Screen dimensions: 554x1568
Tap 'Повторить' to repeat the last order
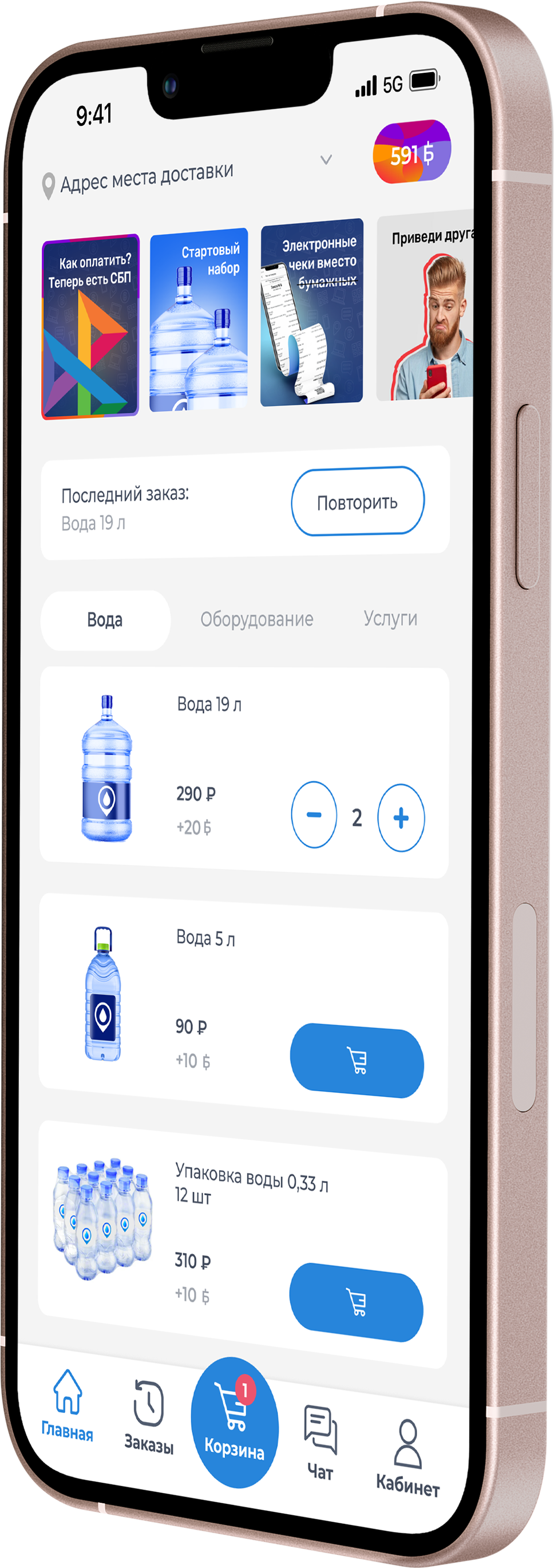point(358,501)
